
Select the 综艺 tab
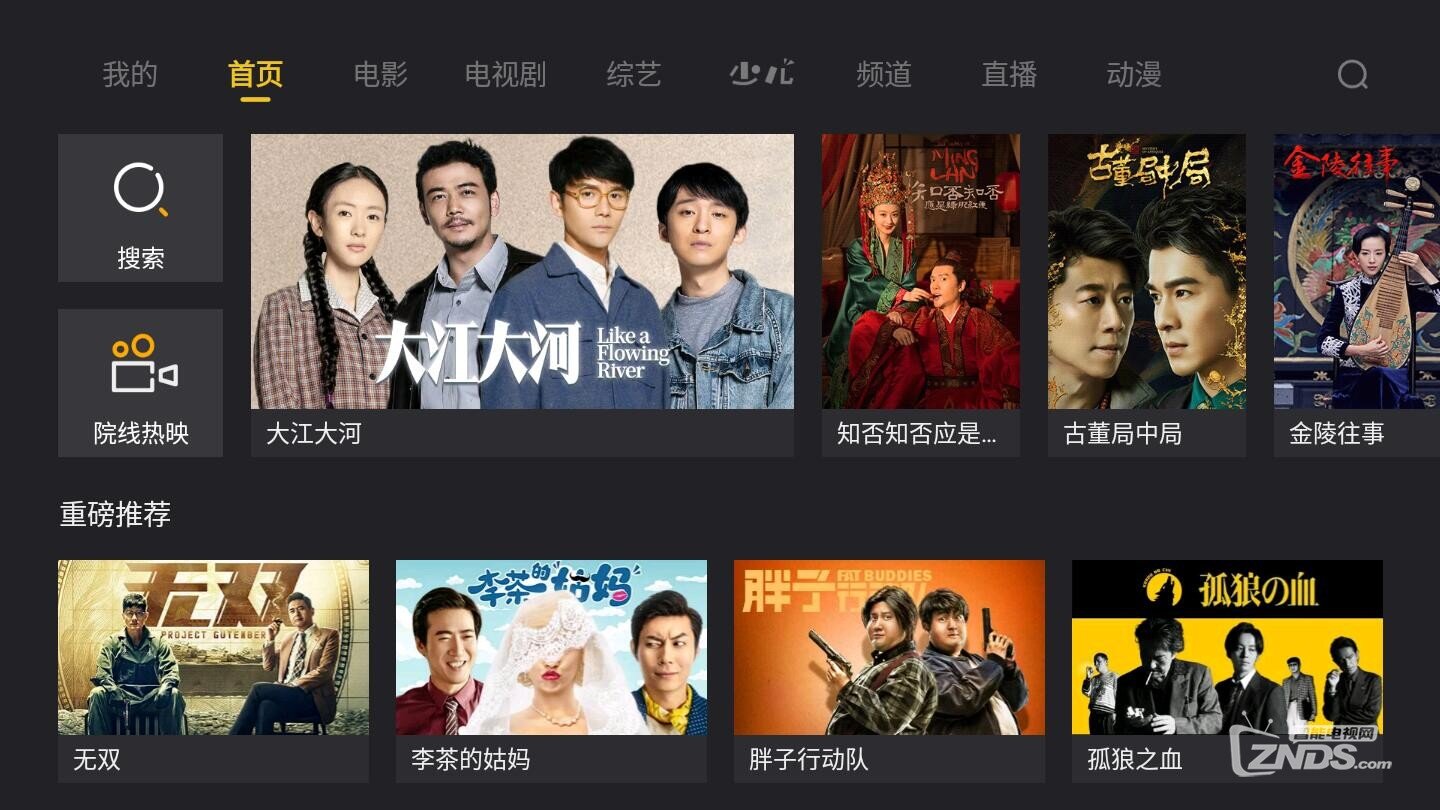coord(634,75)
